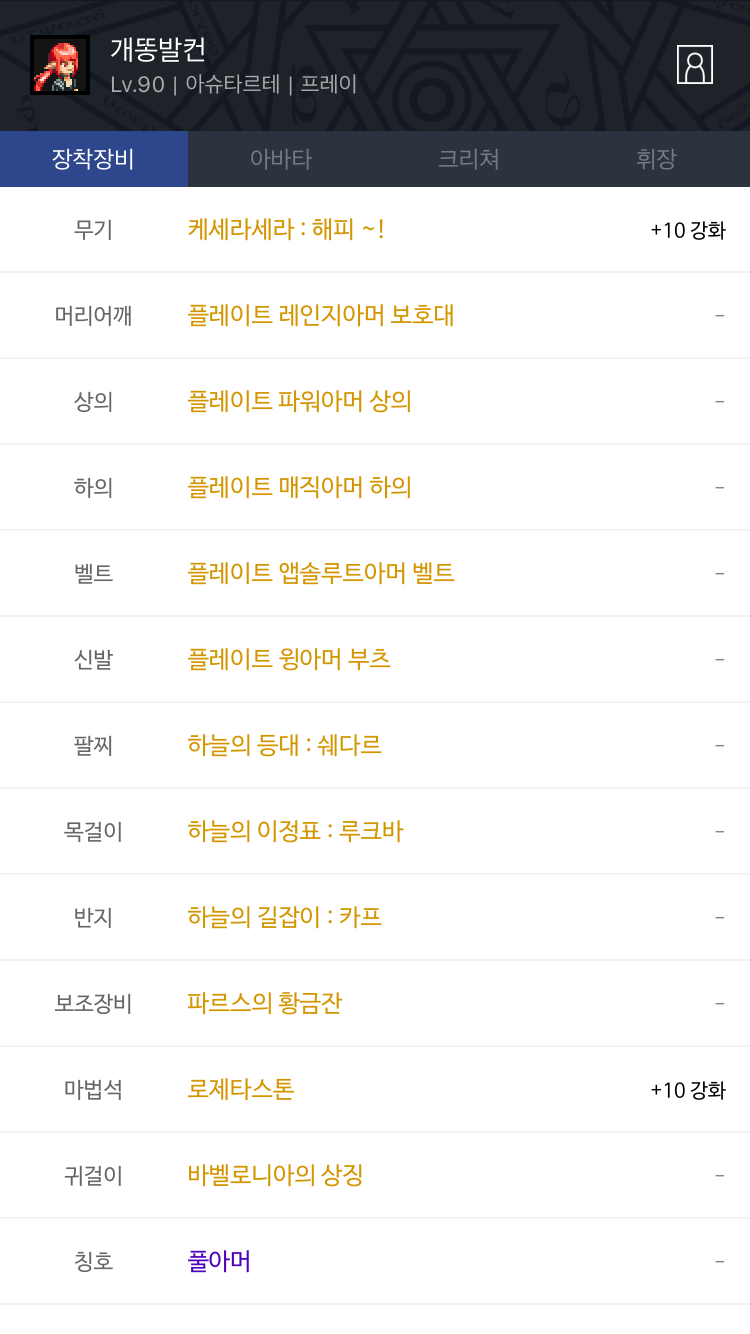Open 플레이트 레인지아머 보호대 item

tap(321, 316)
